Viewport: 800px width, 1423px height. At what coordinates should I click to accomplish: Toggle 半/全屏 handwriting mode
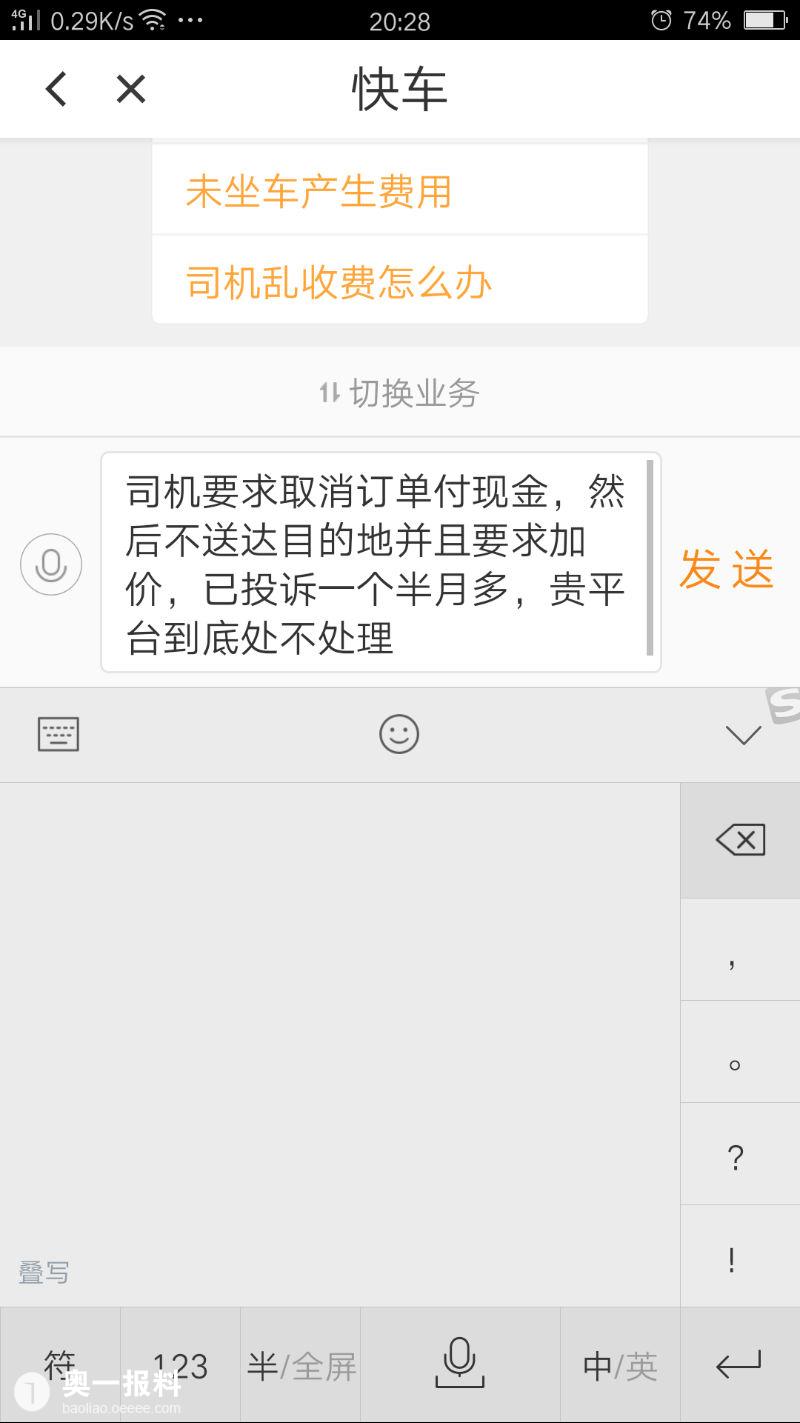coord(301,1365)
